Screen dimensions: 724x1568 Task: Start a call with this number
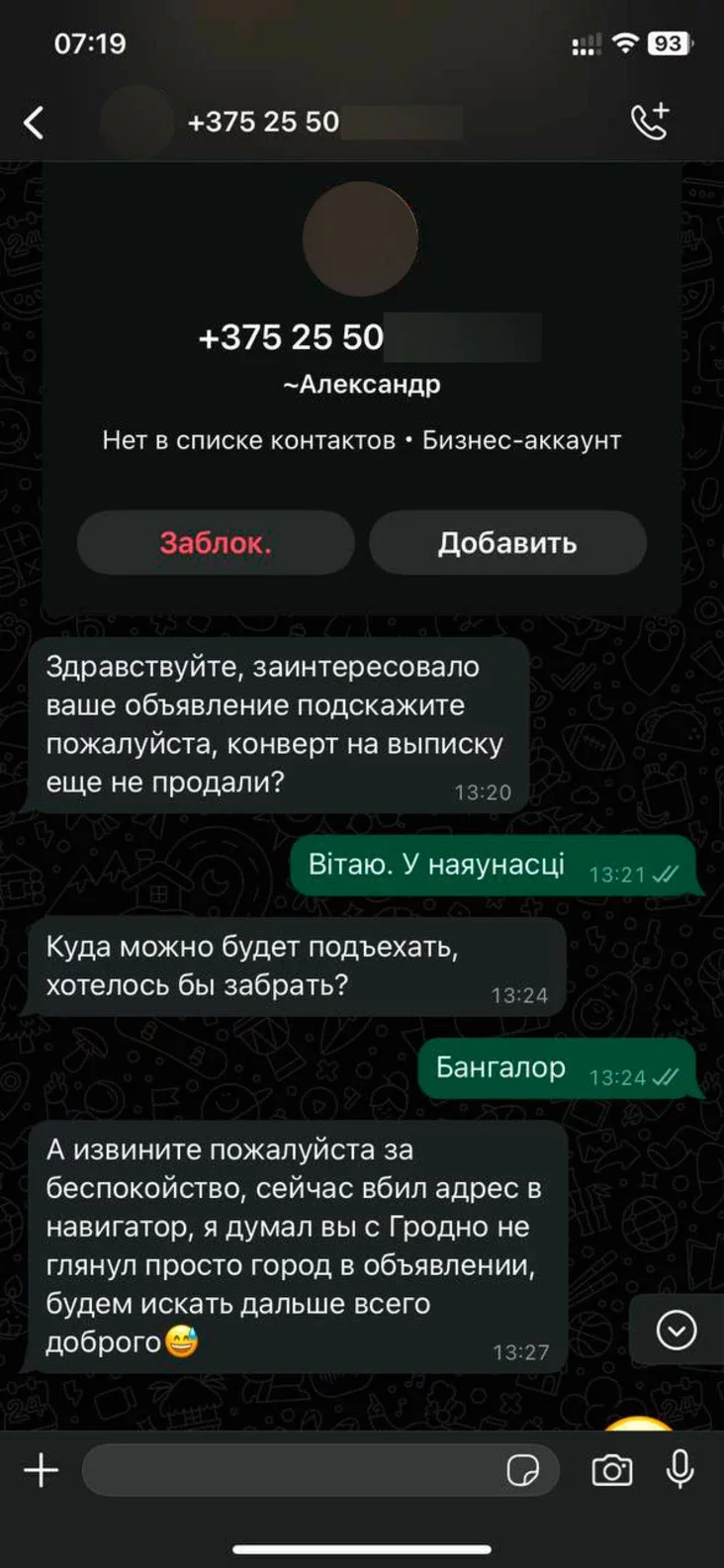pos(650,122)
